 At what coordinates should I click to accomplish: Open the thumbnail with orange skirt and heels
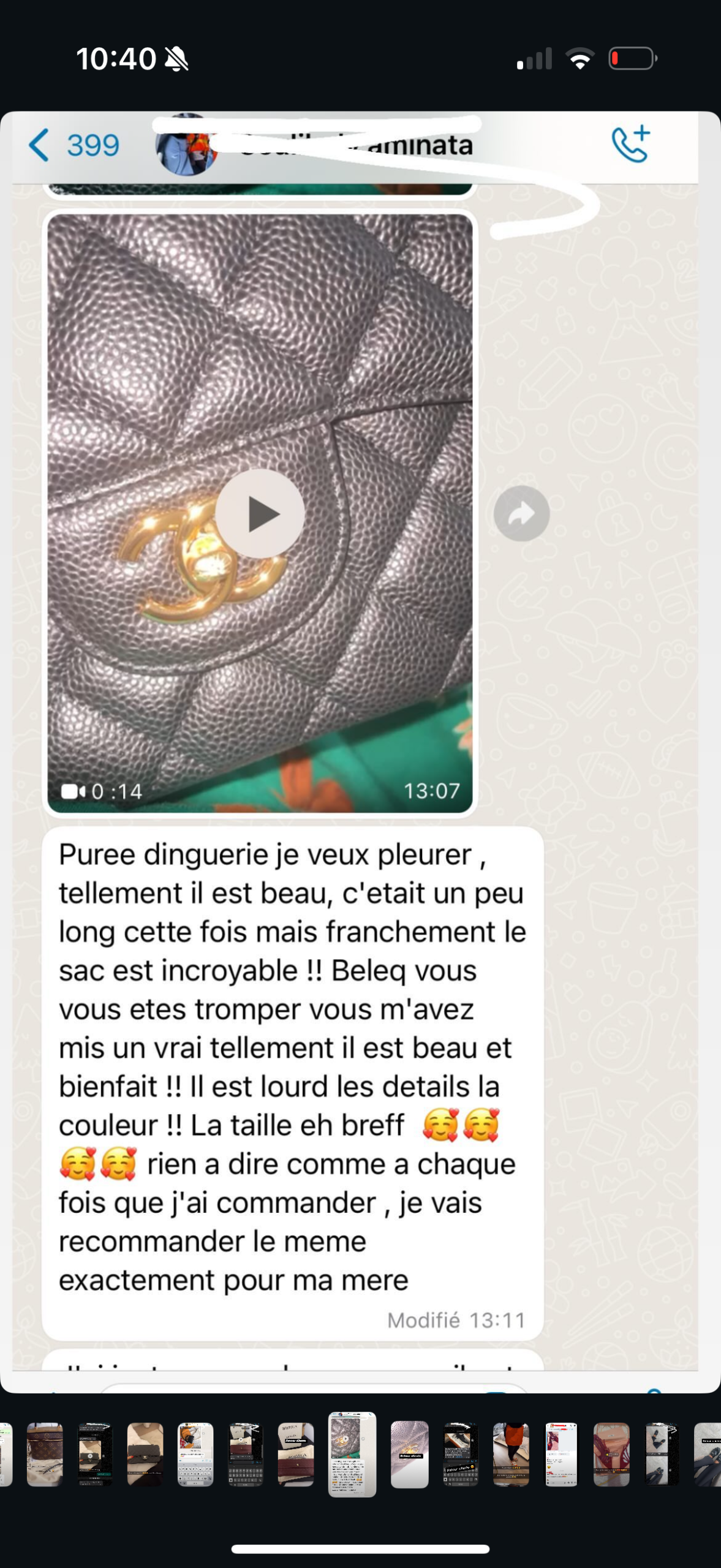(x=511, y=1455)
